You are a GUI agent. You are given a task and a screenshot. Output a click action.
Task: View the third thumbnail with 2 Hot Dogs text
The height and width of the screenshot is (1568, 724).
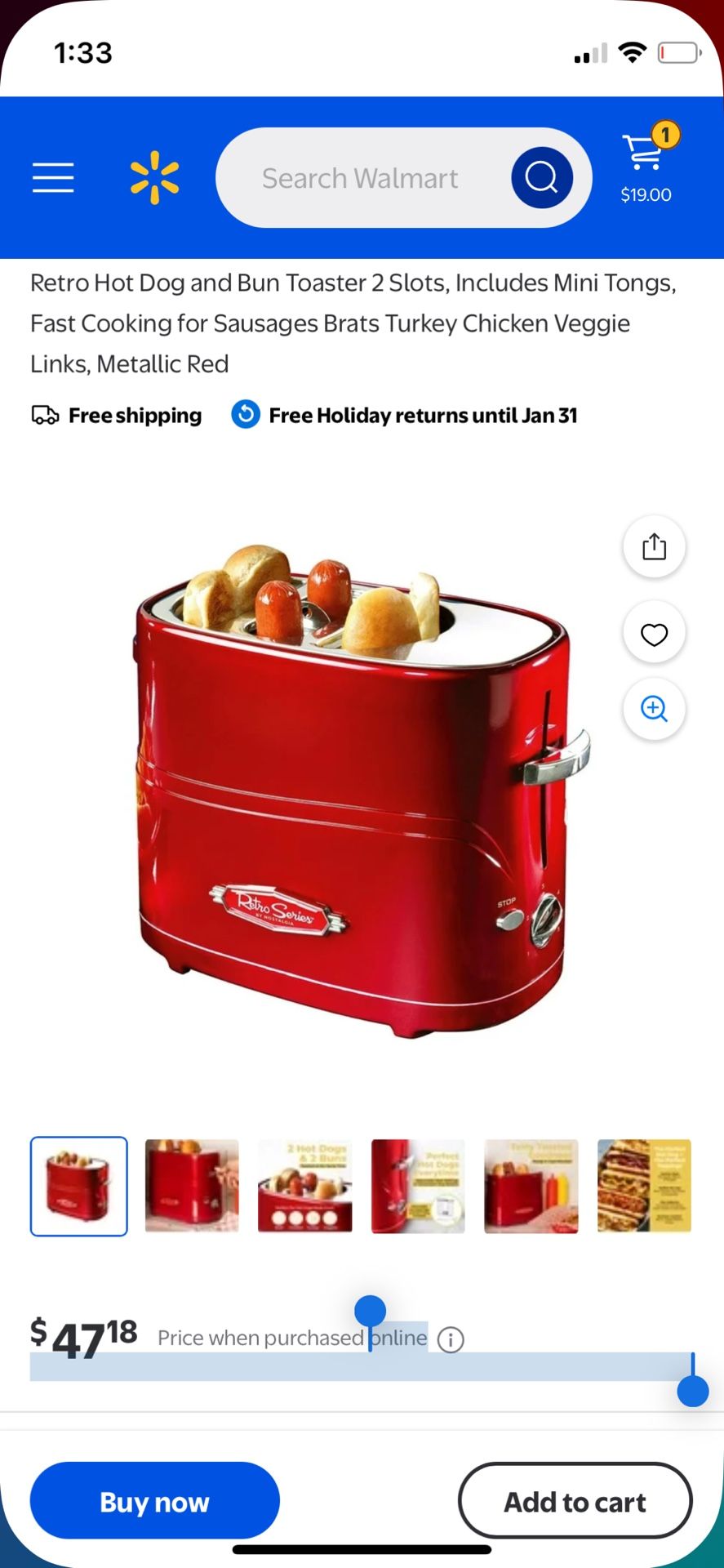pyautogui.click(x=305, y=1186)
